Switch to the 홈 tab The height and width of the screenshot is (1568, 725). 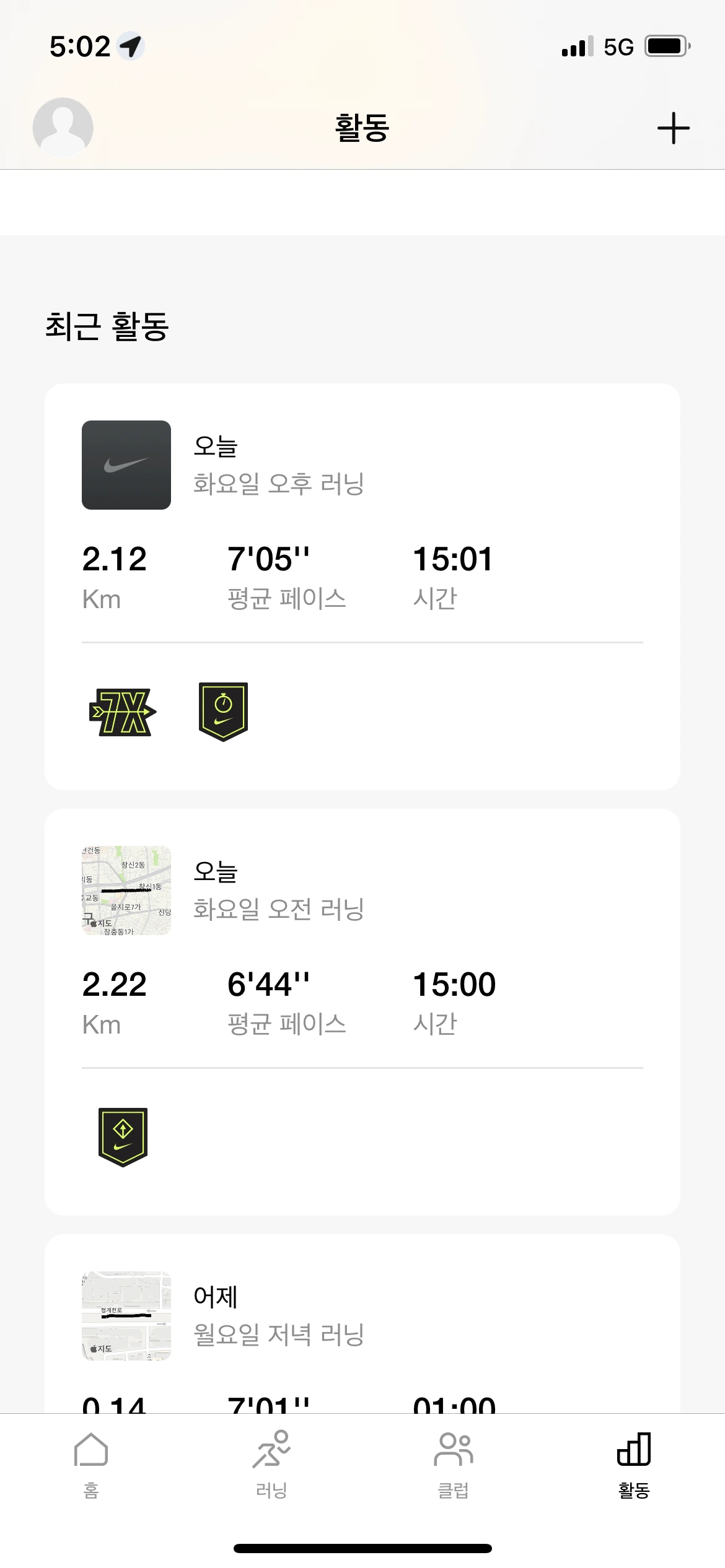(x=91, y=1464)
